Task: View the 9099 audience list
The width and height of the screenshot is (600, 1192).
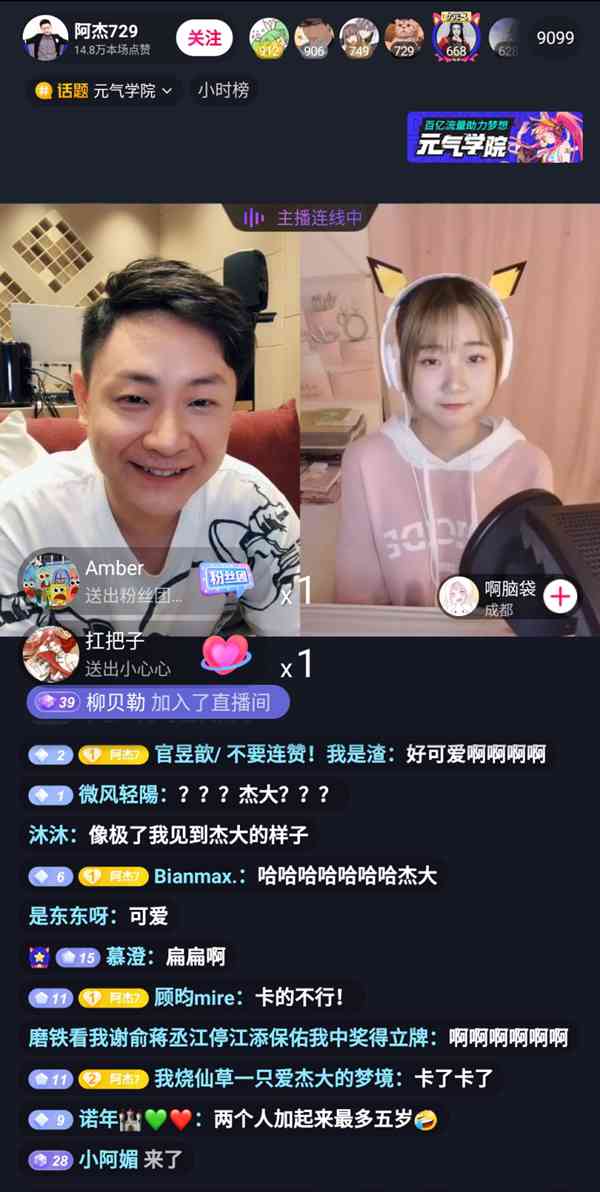Action: pyautogui.click(x=555, y=38)
